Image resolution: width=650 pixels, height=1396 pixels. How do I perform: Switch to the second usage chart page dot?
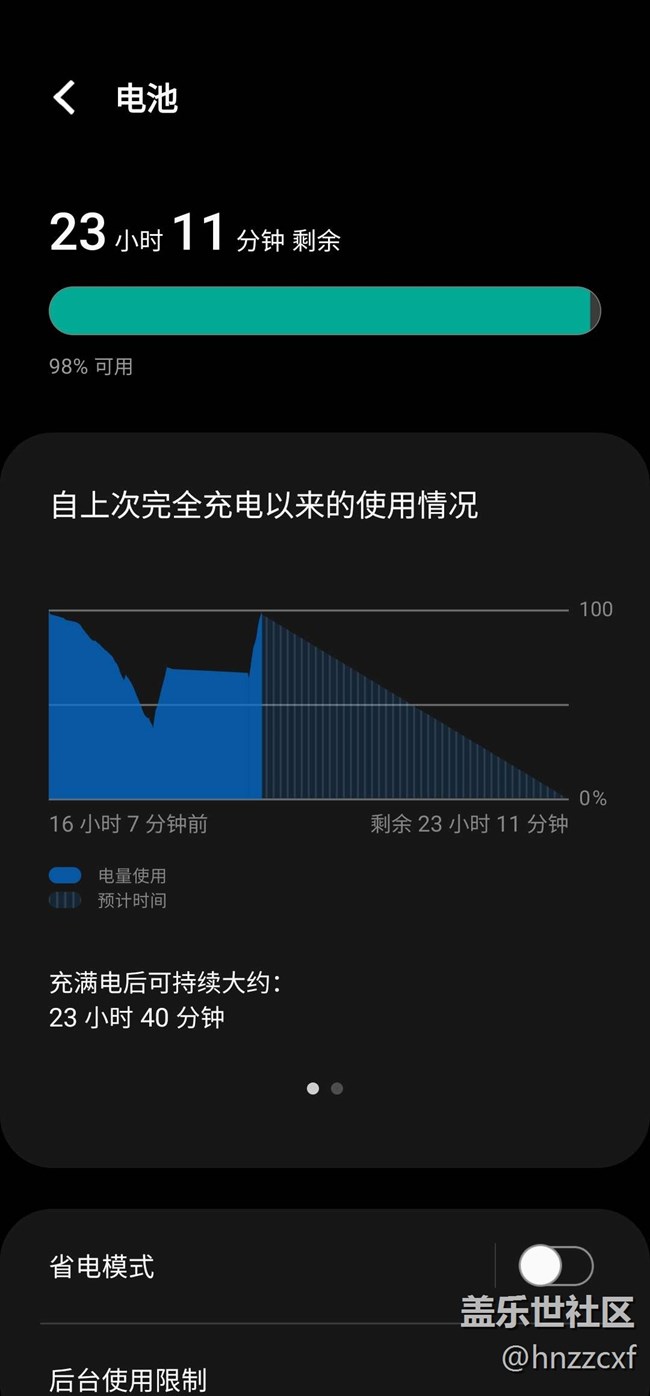point(337,1088)
